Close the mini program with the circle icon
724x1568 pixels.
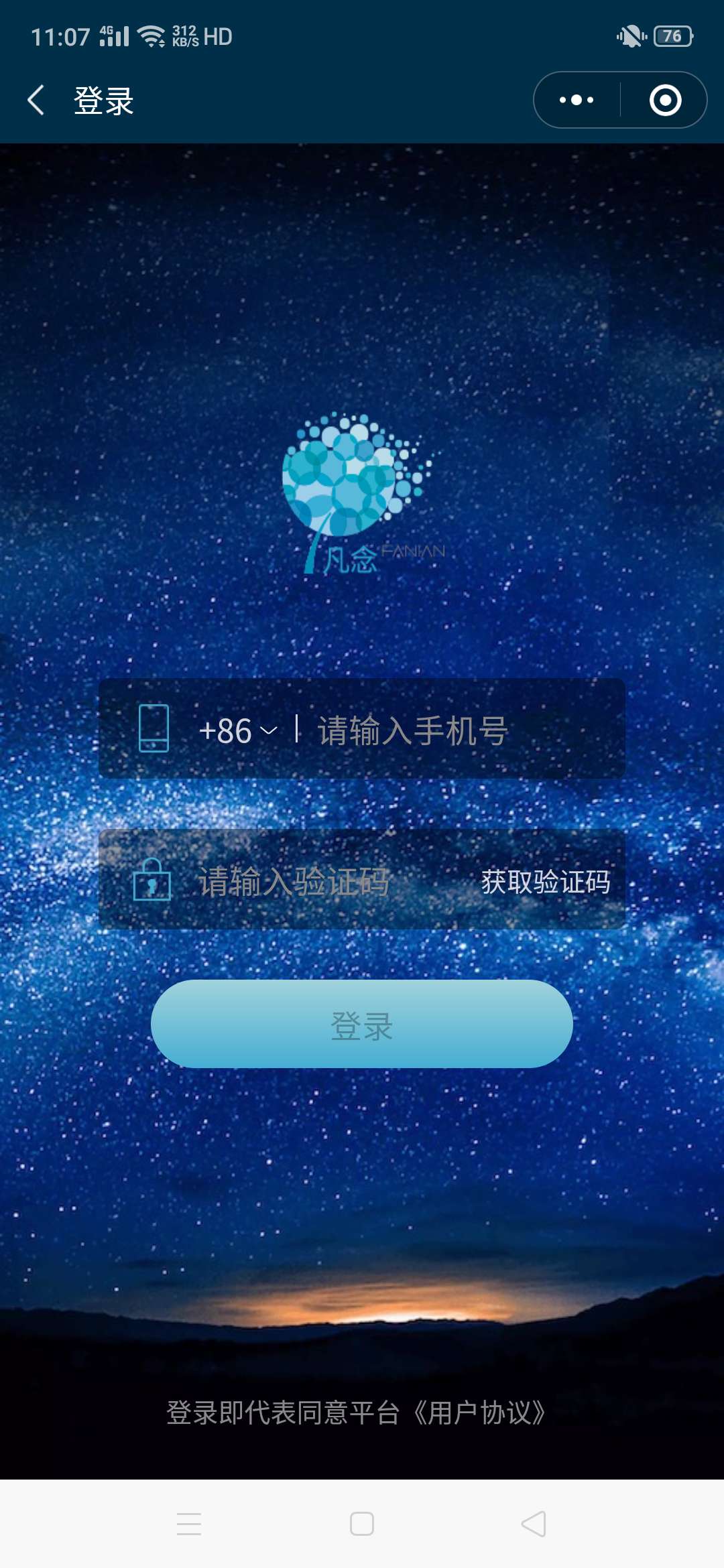pos(665,101)
